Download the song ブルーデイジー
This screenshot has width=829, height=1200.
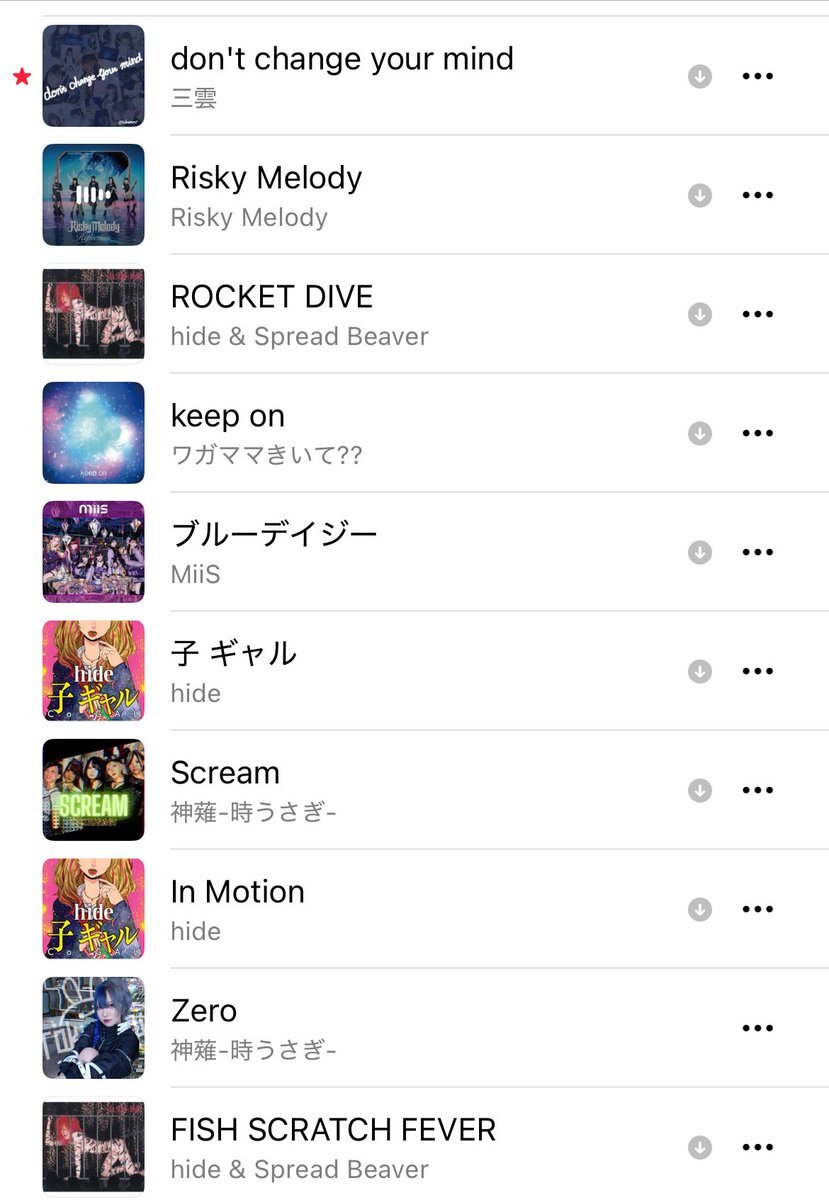coord(700,552)
